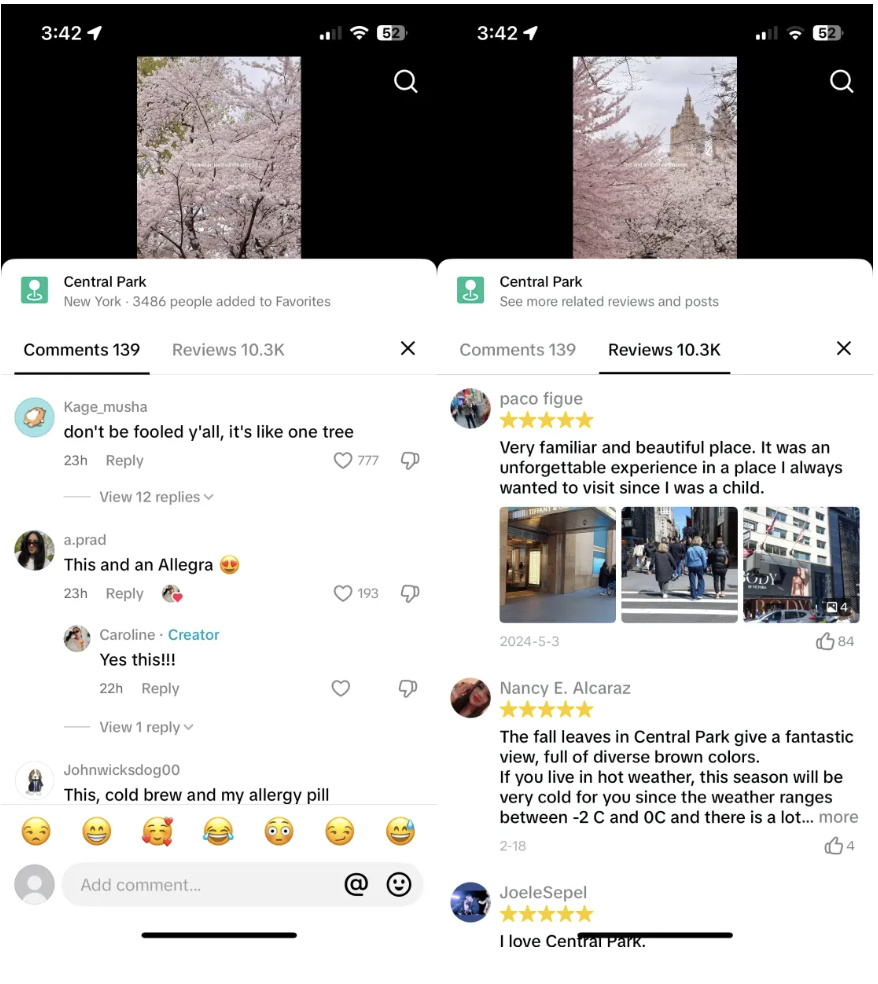Reply to Kage_musha's comment
The height and width of the screenshot is (984, 878).
click(124, 461)
